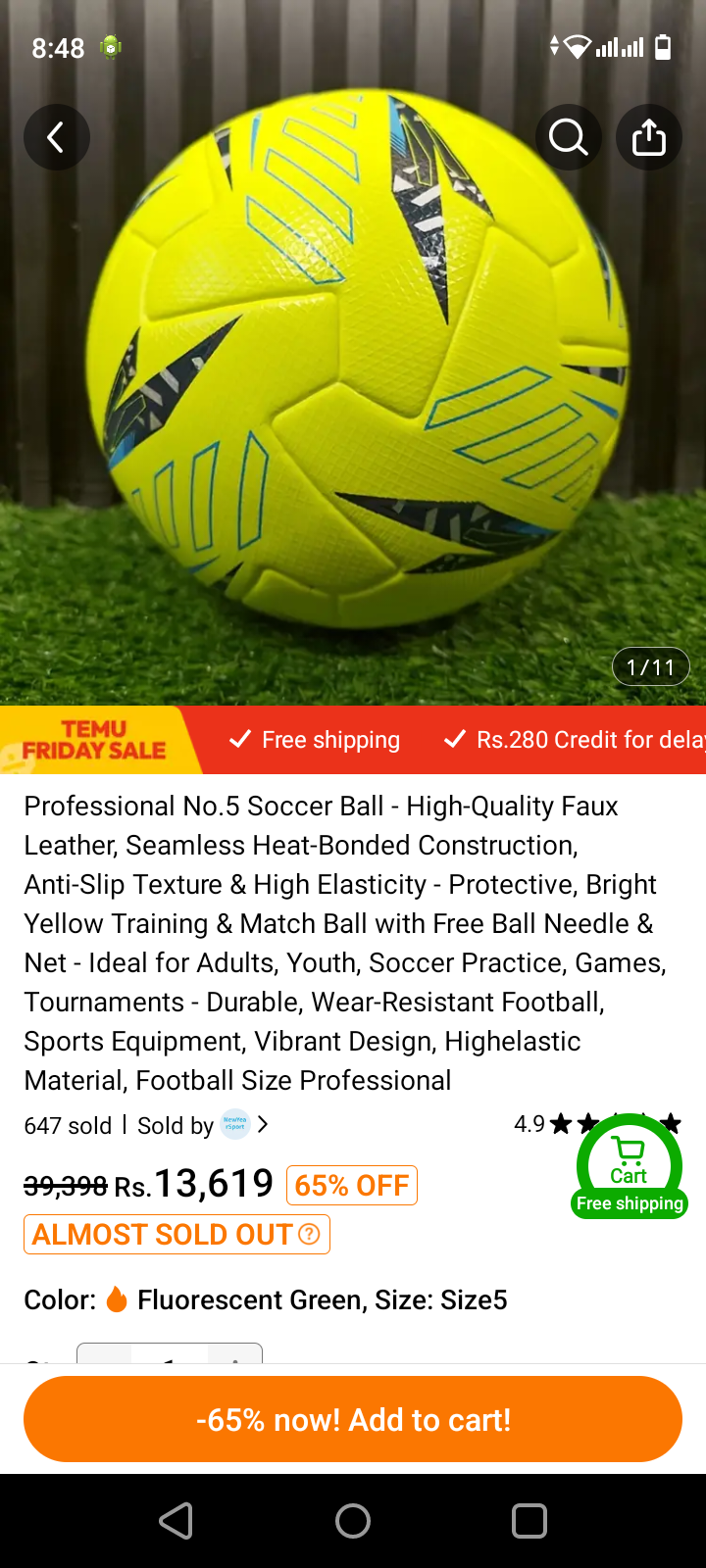Open the floating Cart button
Screen dimensions: 706x1568
pos(630,1166)
